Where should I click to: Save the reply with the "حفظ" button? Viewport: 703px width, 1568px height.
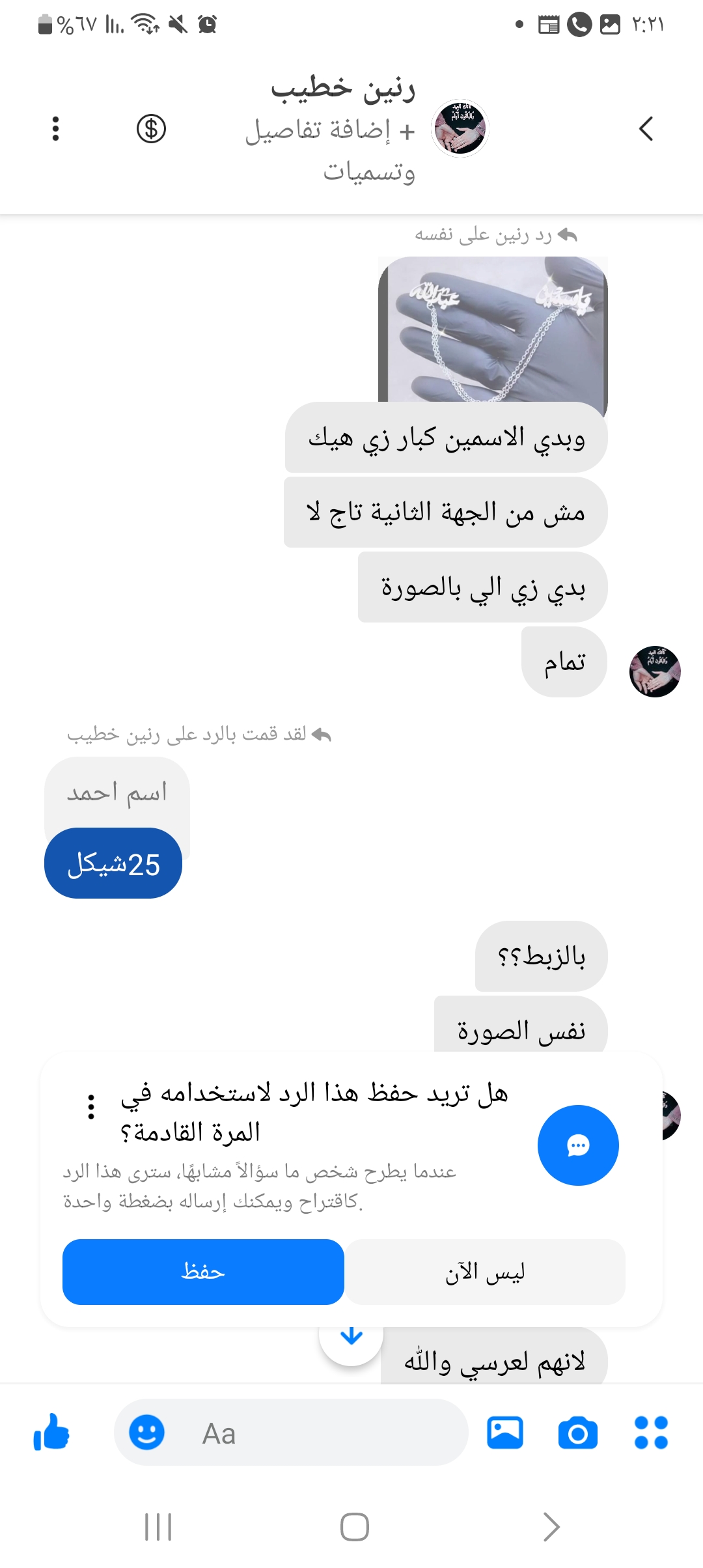[x=203, y=1272]
